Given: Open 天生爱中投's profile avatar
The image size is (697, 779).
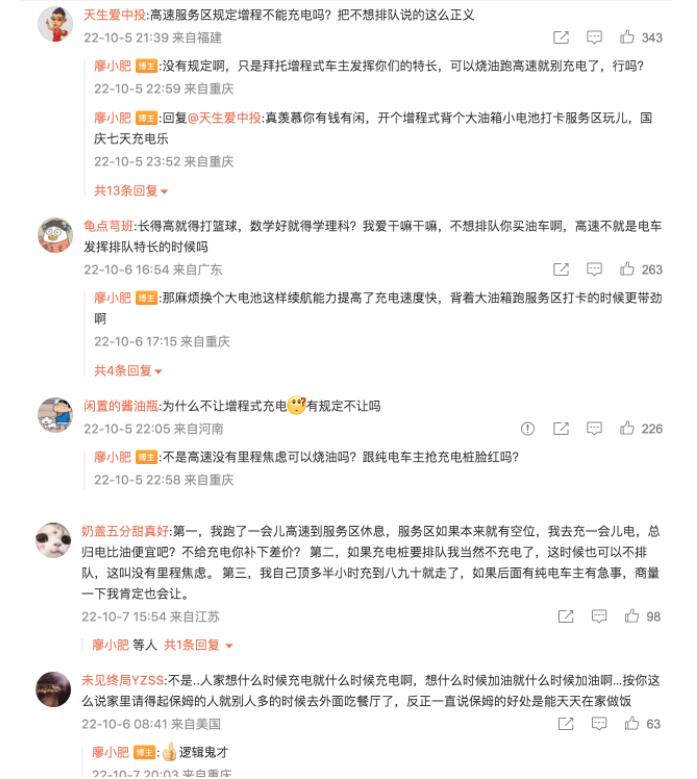Looking at the screenshot, I should [55, 23].
